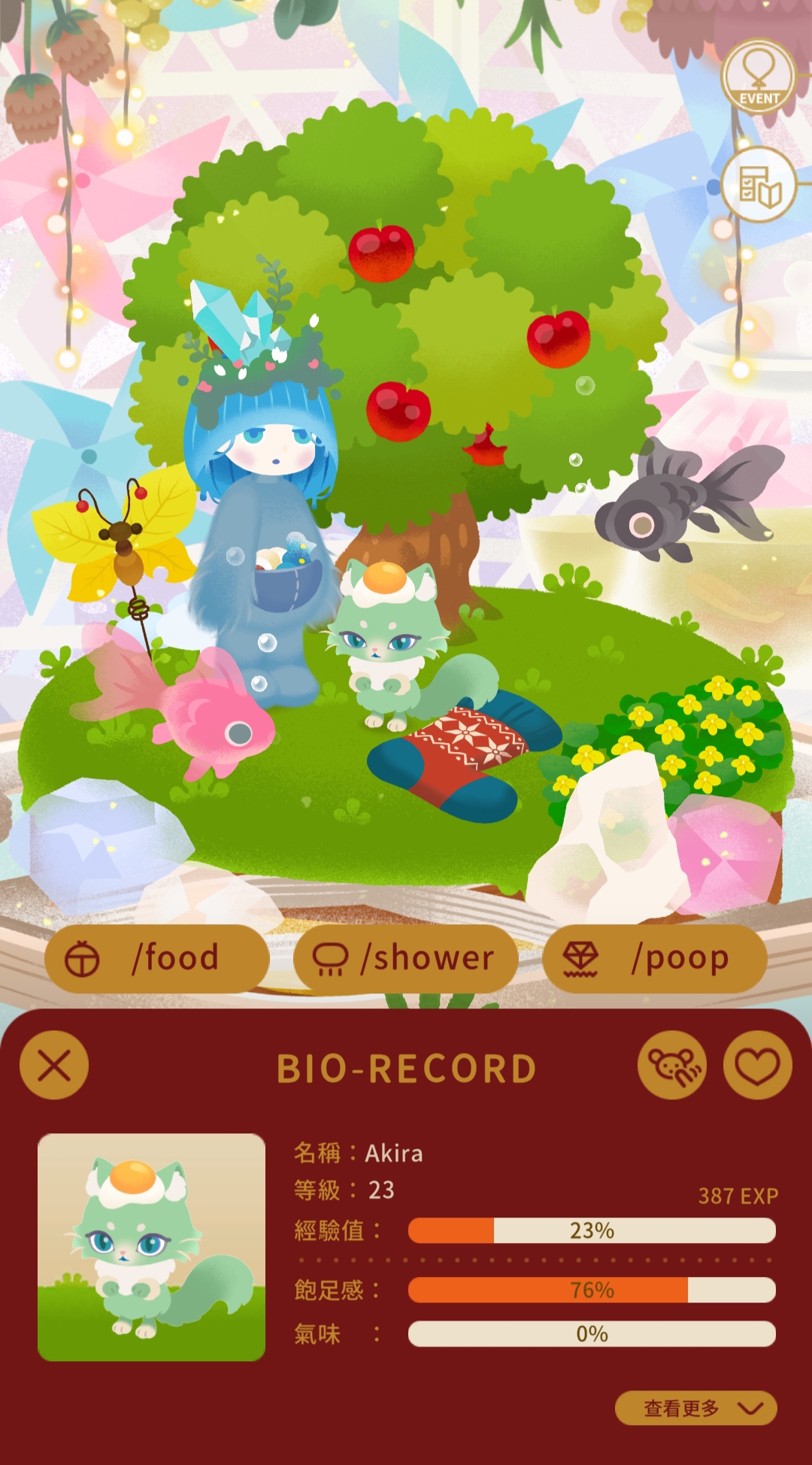Tap the /food button
The height and width of the screenshot is (1465, 812).
pyautogui.click(x=157, y=959)
